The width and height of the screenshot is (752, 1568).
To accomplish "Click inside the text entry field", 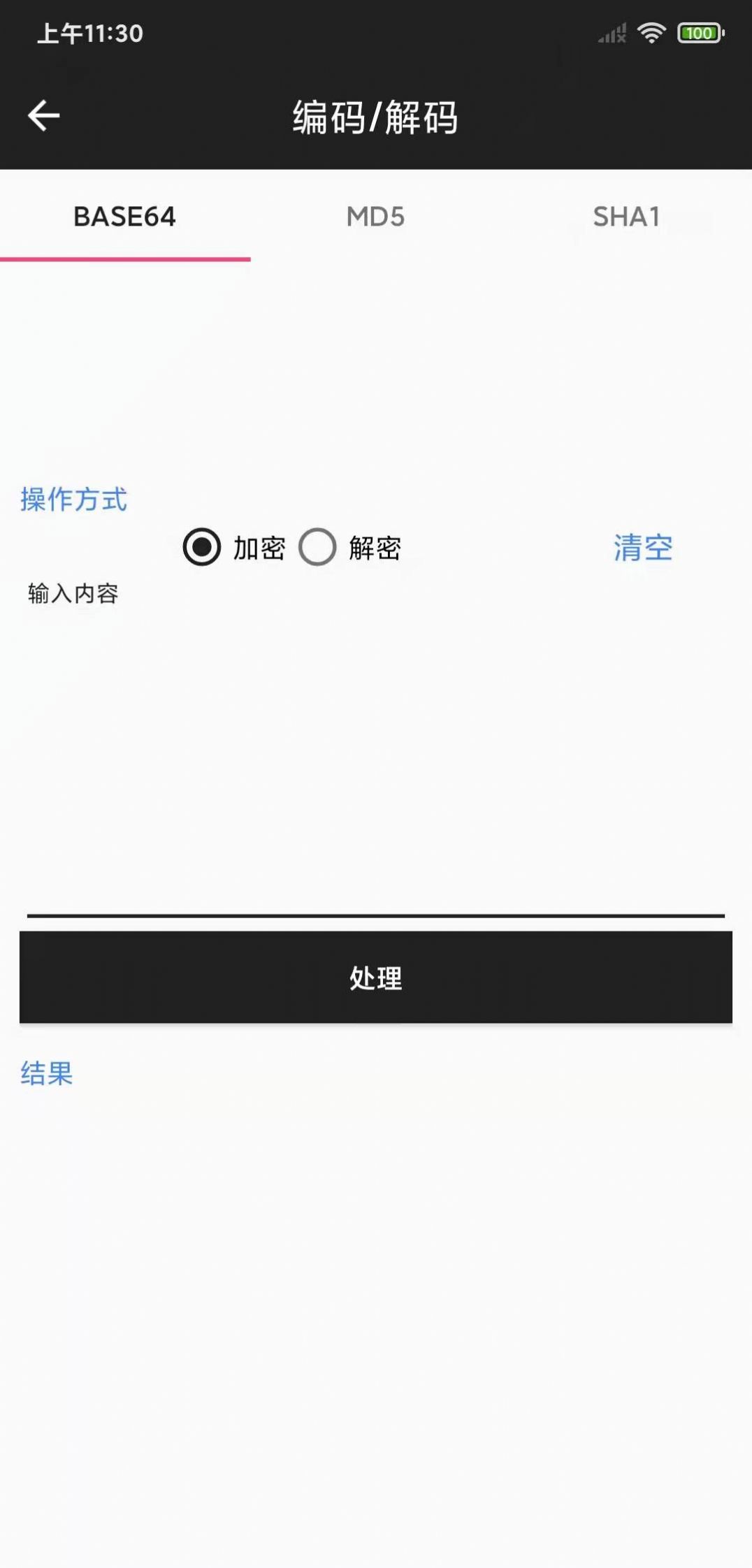I will (x=376, y=769).
